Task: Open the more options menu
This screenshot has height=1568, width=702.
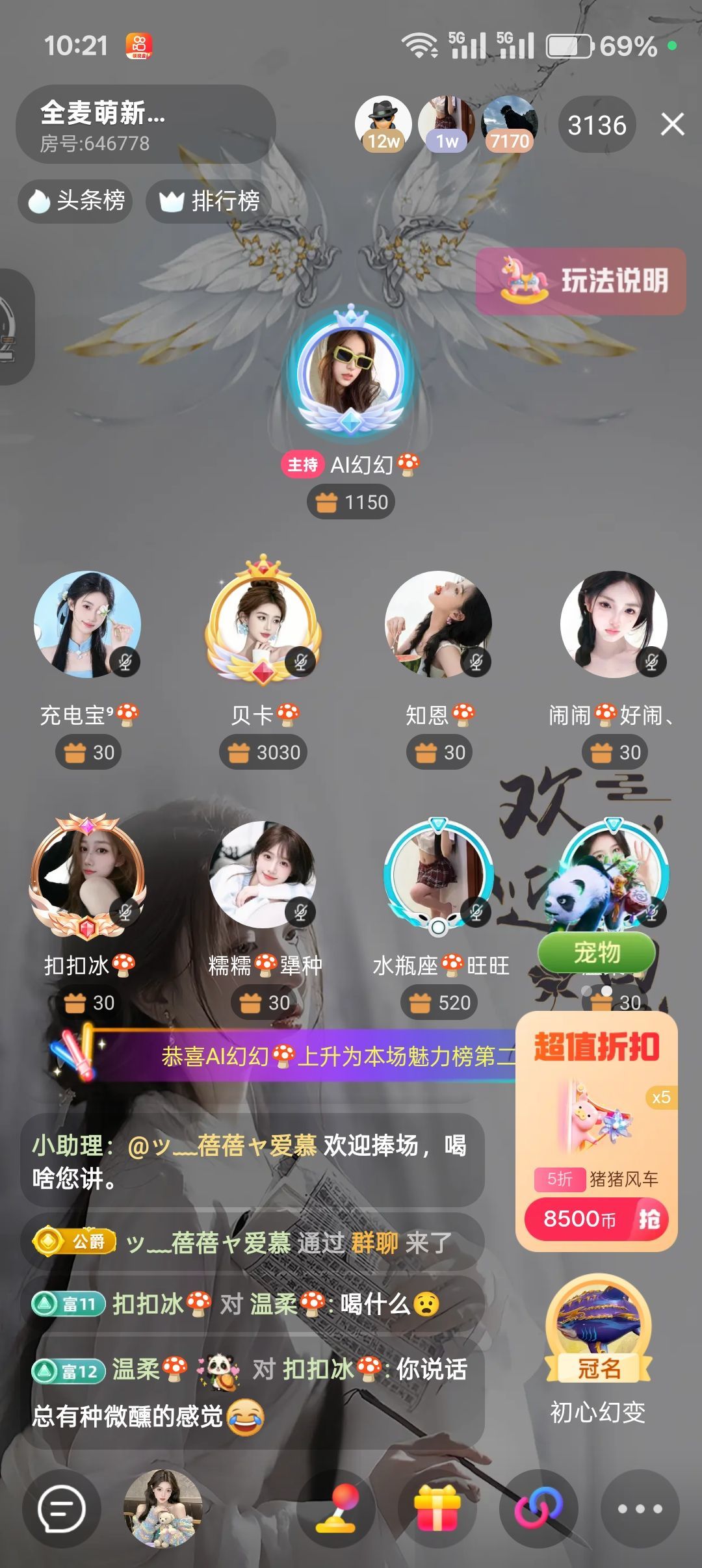Action: (x=640, y=1509)
